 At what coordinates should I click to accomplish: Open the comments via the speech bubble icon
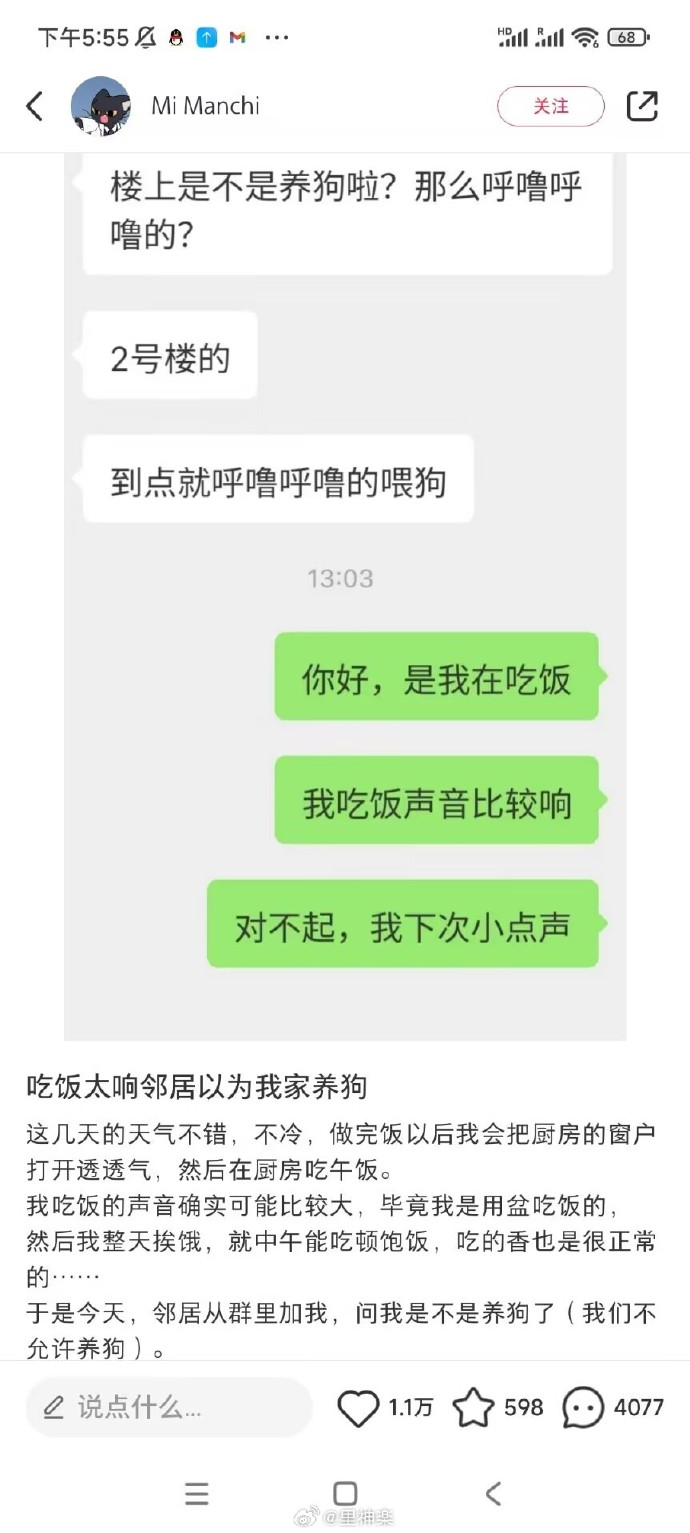(x=583, y=1408)
